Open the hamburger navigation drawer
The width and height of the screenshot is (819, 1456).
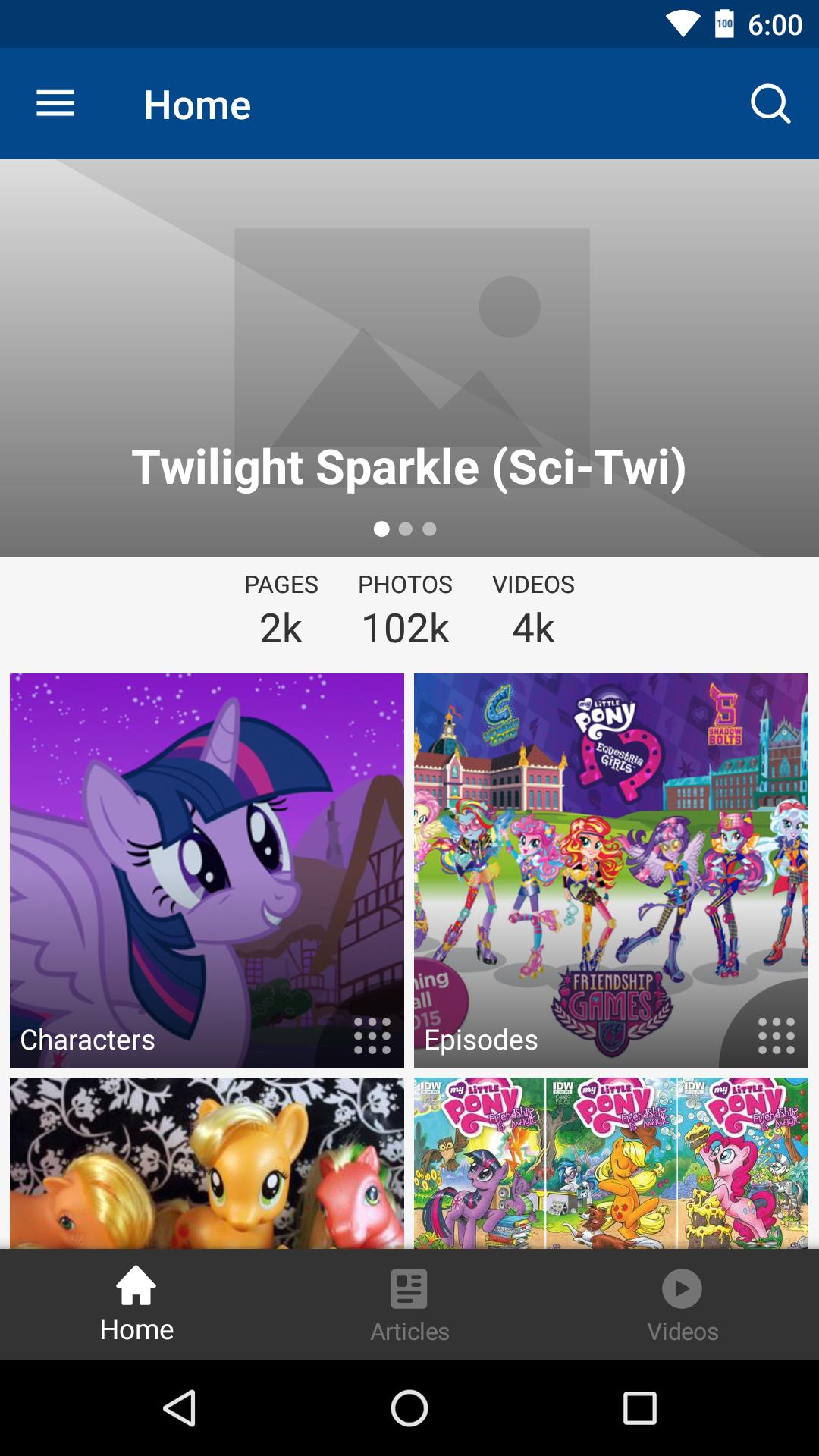click(55, 104)
